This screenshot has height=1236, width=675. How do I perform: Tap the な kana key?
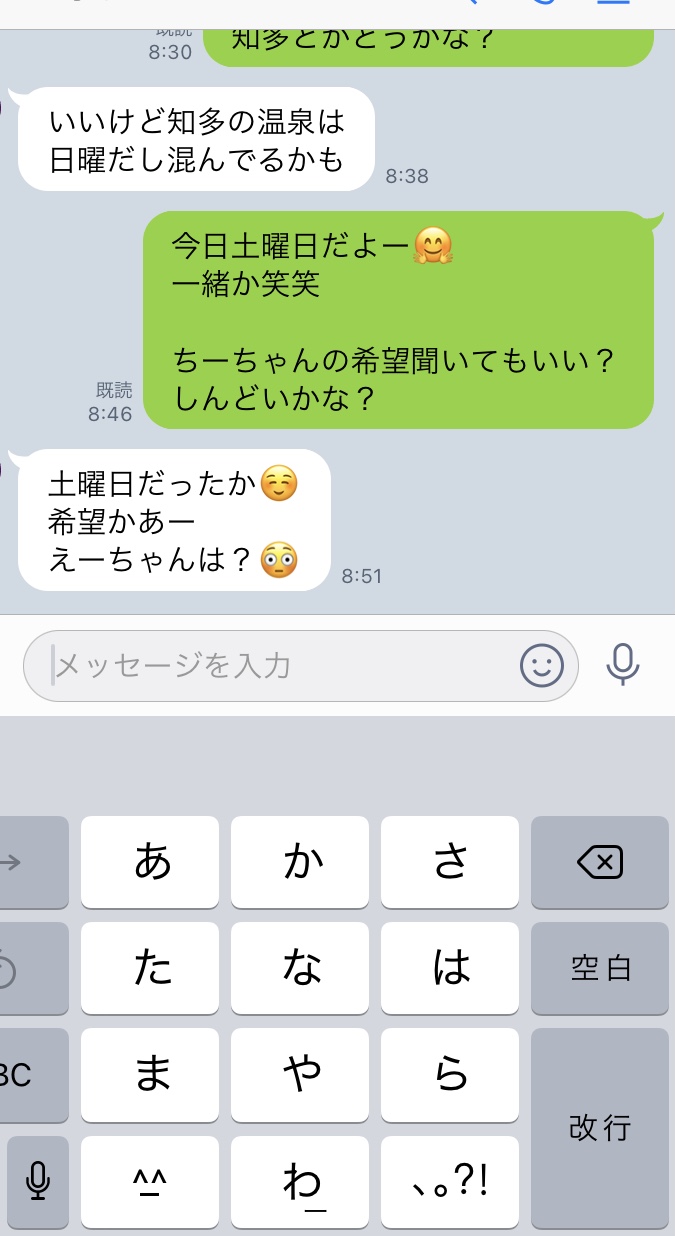coord(300,968)
